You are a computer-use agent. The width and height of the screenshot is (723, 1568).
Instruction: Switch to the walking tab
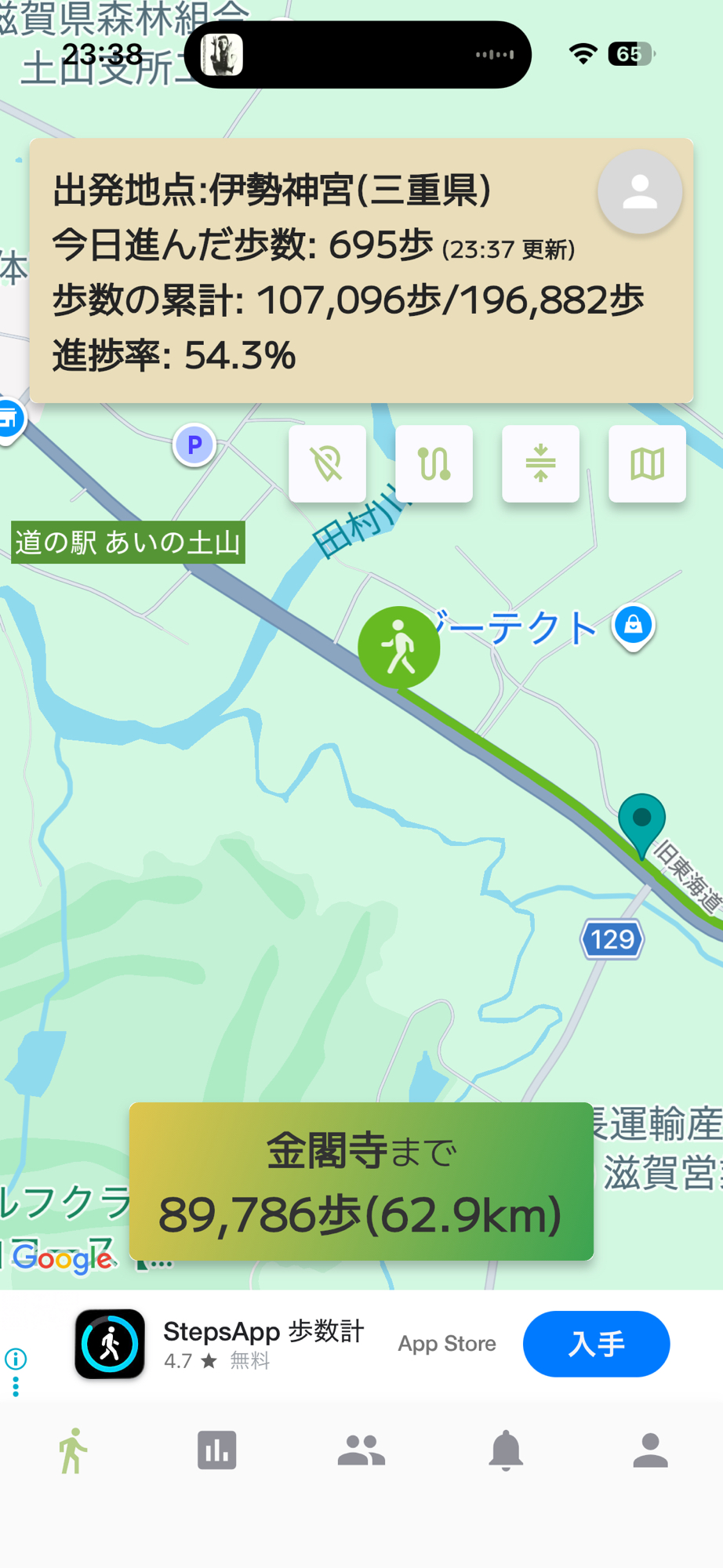72,1450
